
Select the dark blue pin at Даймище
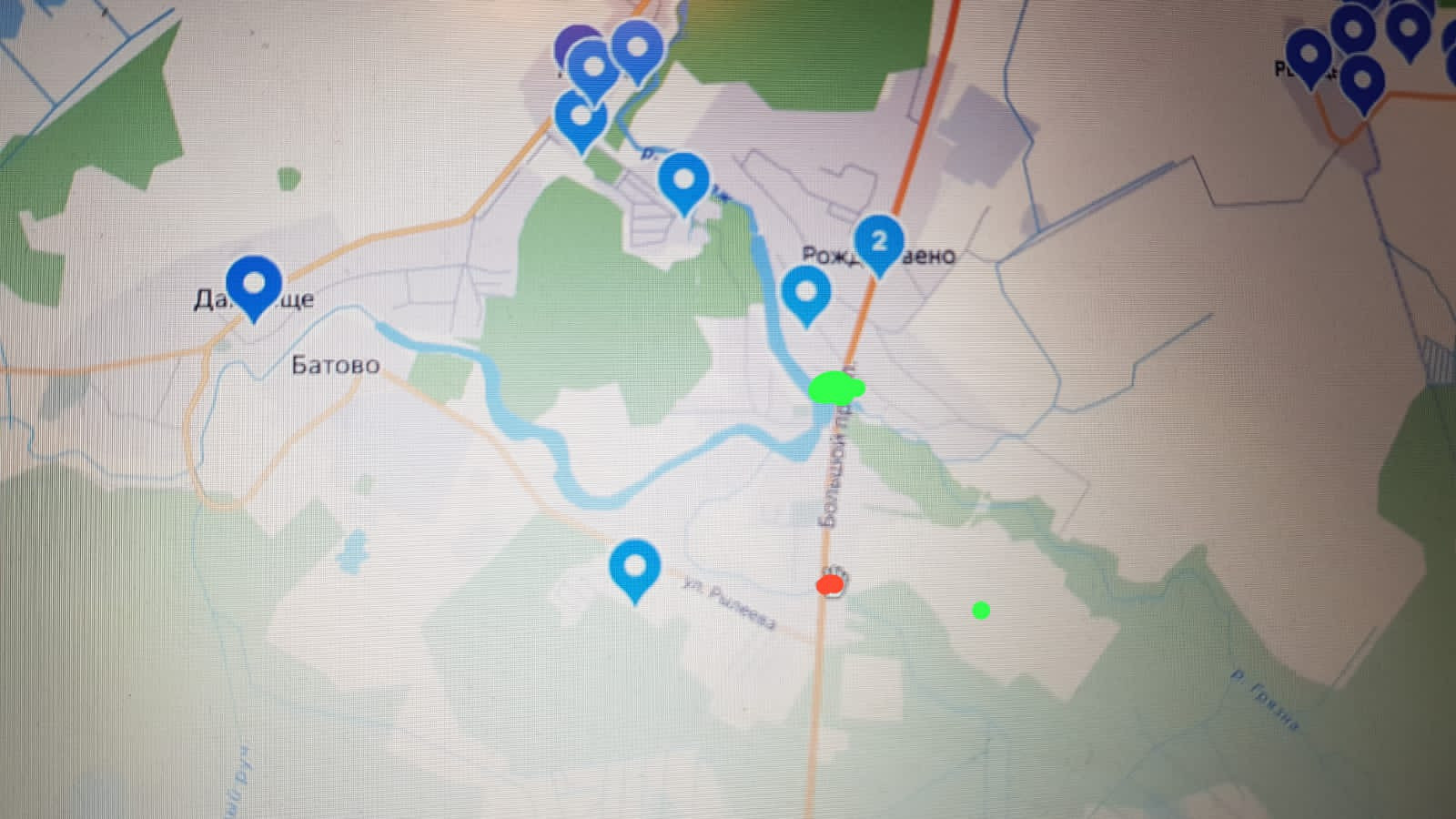point(254,287)
